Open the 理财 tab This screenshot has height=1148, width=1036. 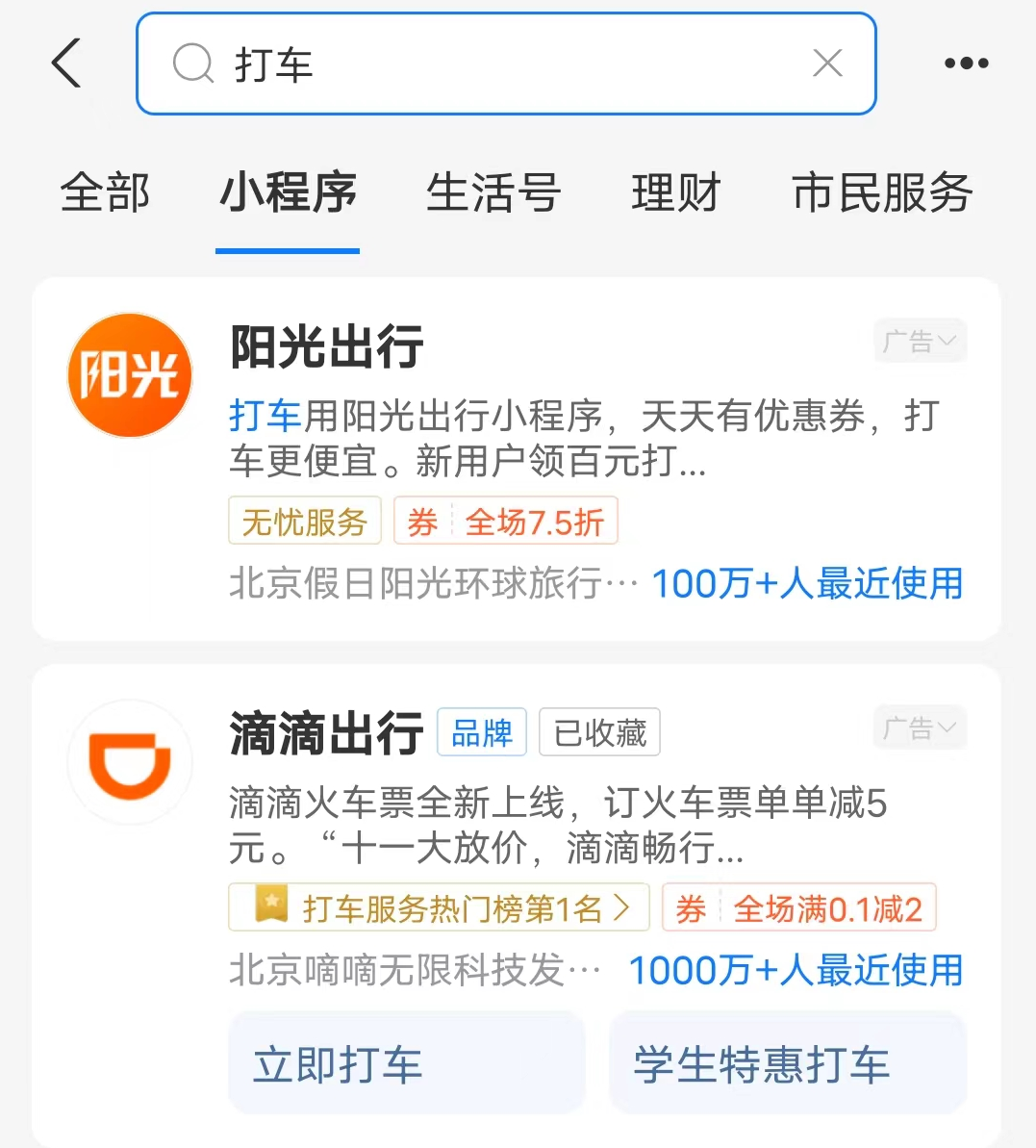675,192
